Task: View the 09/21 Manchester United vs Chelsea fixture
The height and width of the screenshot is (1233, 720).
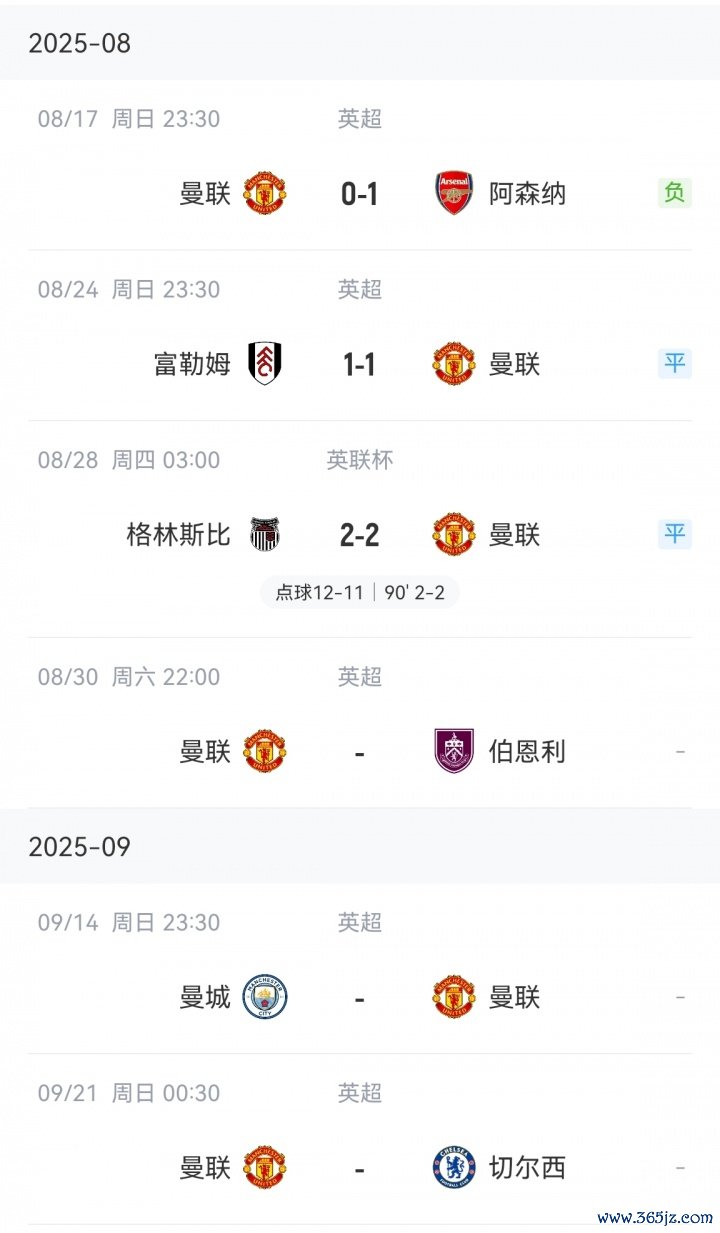Action: 359,1168
